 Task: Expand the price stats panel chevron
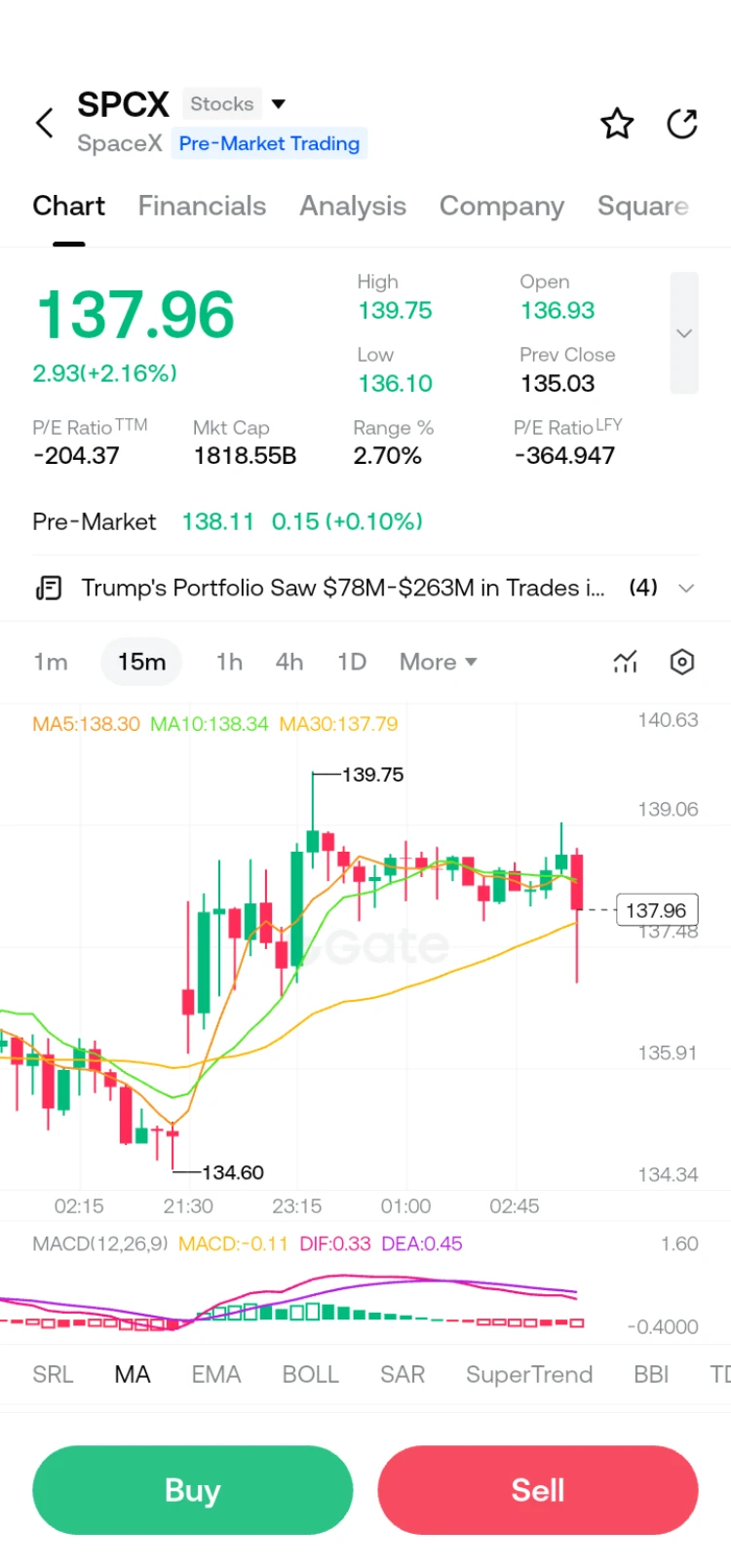click(684, 333)
